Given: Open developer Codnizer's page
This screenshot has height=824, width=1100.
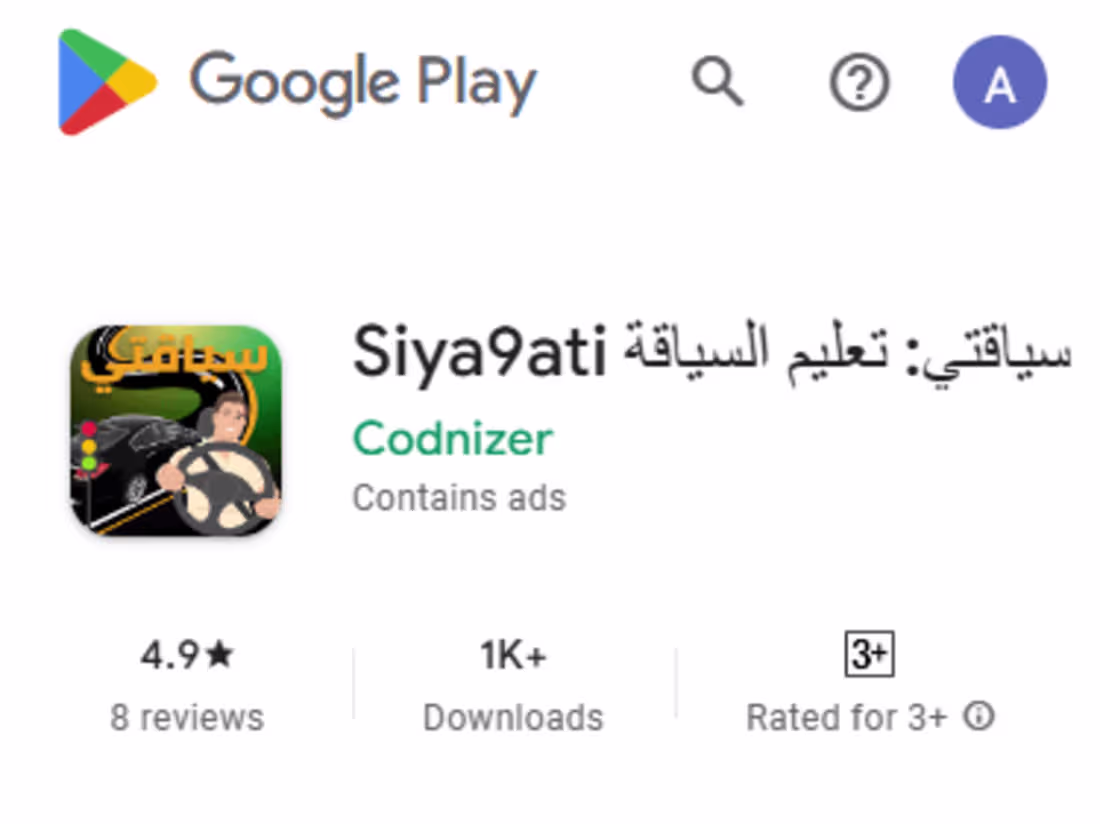Looking at the screenshot, I should (x=452, y=439).
